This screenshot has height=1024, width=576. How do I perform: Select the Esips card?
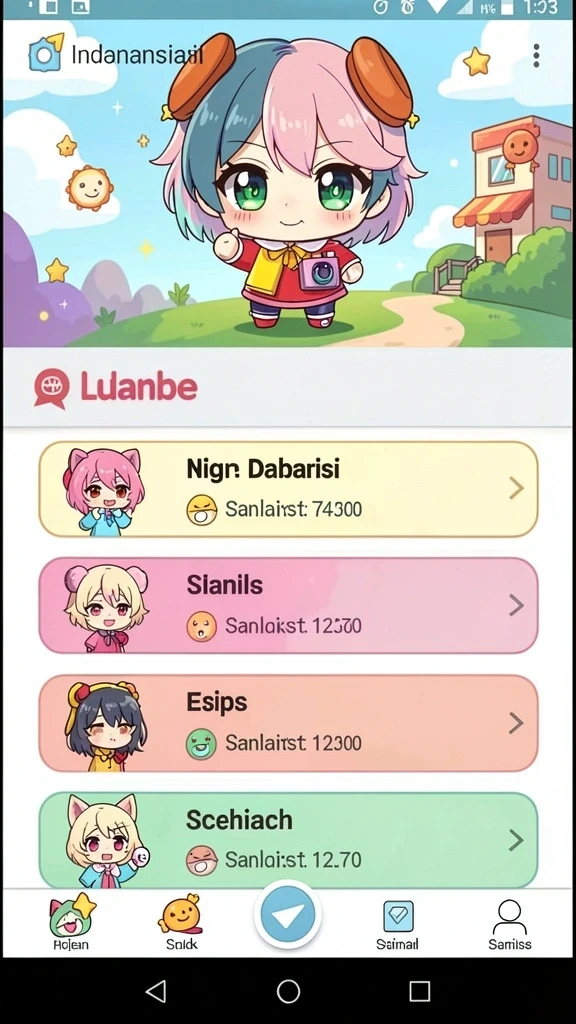(288, 723)
